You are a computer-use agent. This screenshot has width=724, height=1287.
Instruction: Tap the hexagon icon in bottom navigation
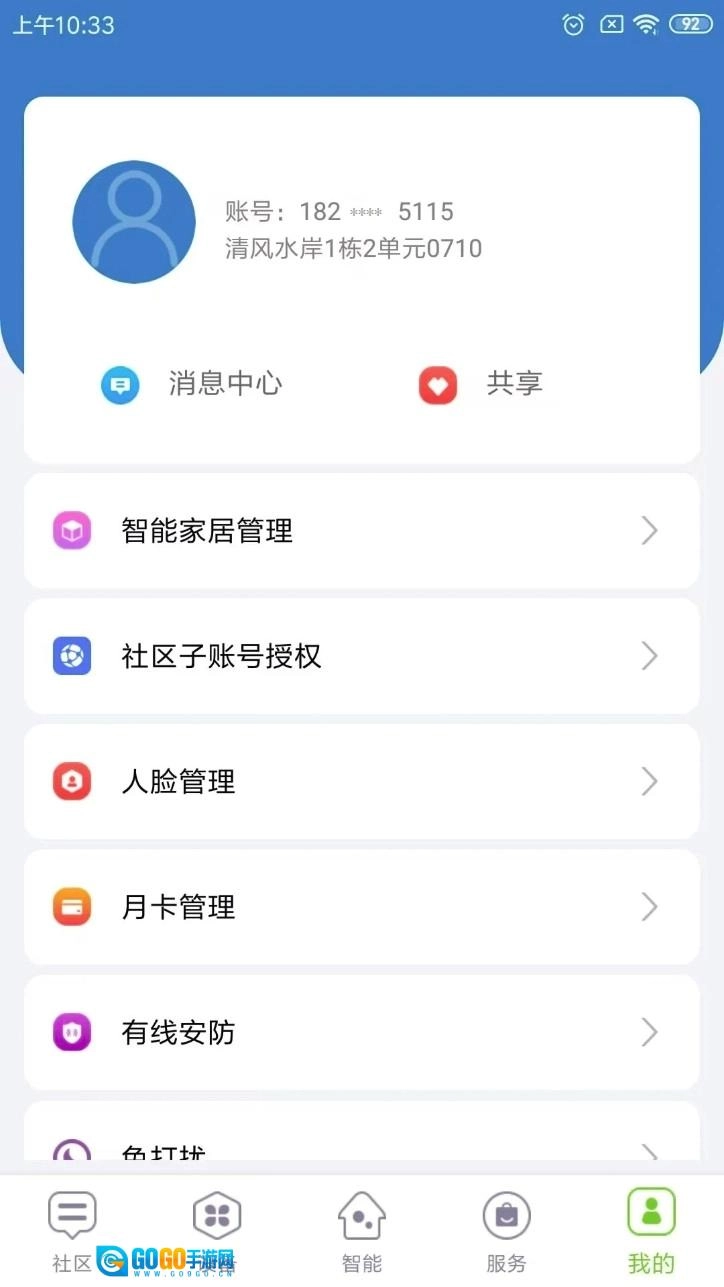[217, 1213]
